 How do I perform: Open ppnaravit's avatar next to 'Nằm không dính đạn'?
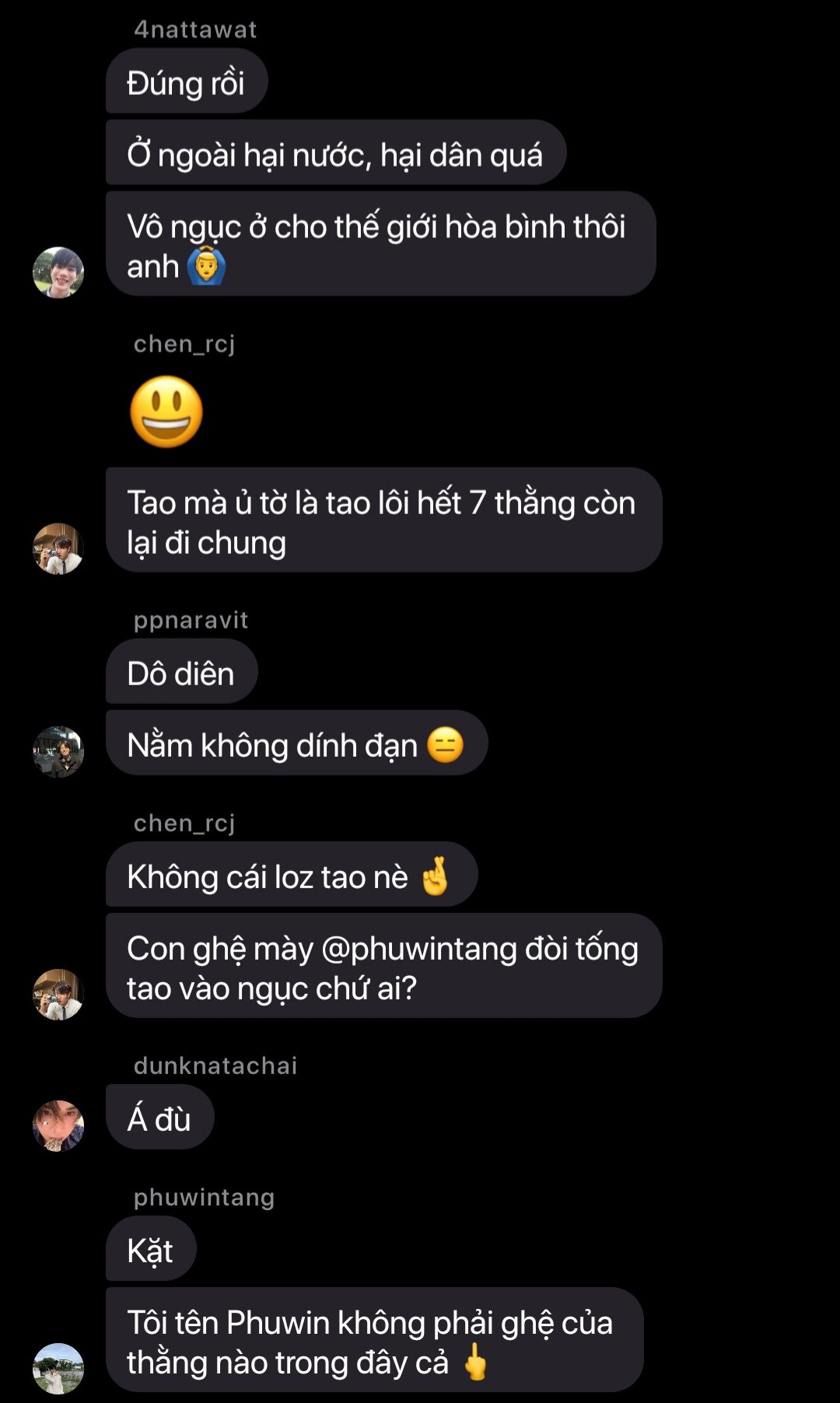click(x=58, y=752)
